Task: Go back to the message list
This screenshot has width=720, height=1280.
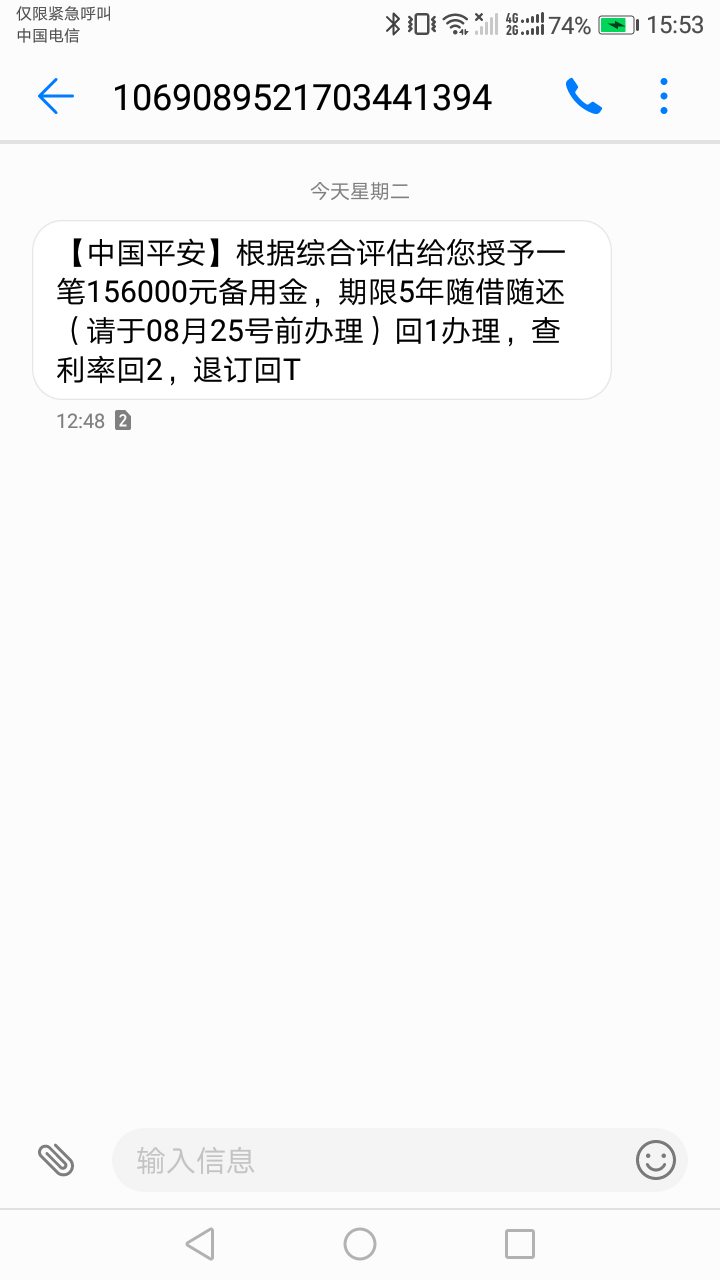Action: [56, 96]
